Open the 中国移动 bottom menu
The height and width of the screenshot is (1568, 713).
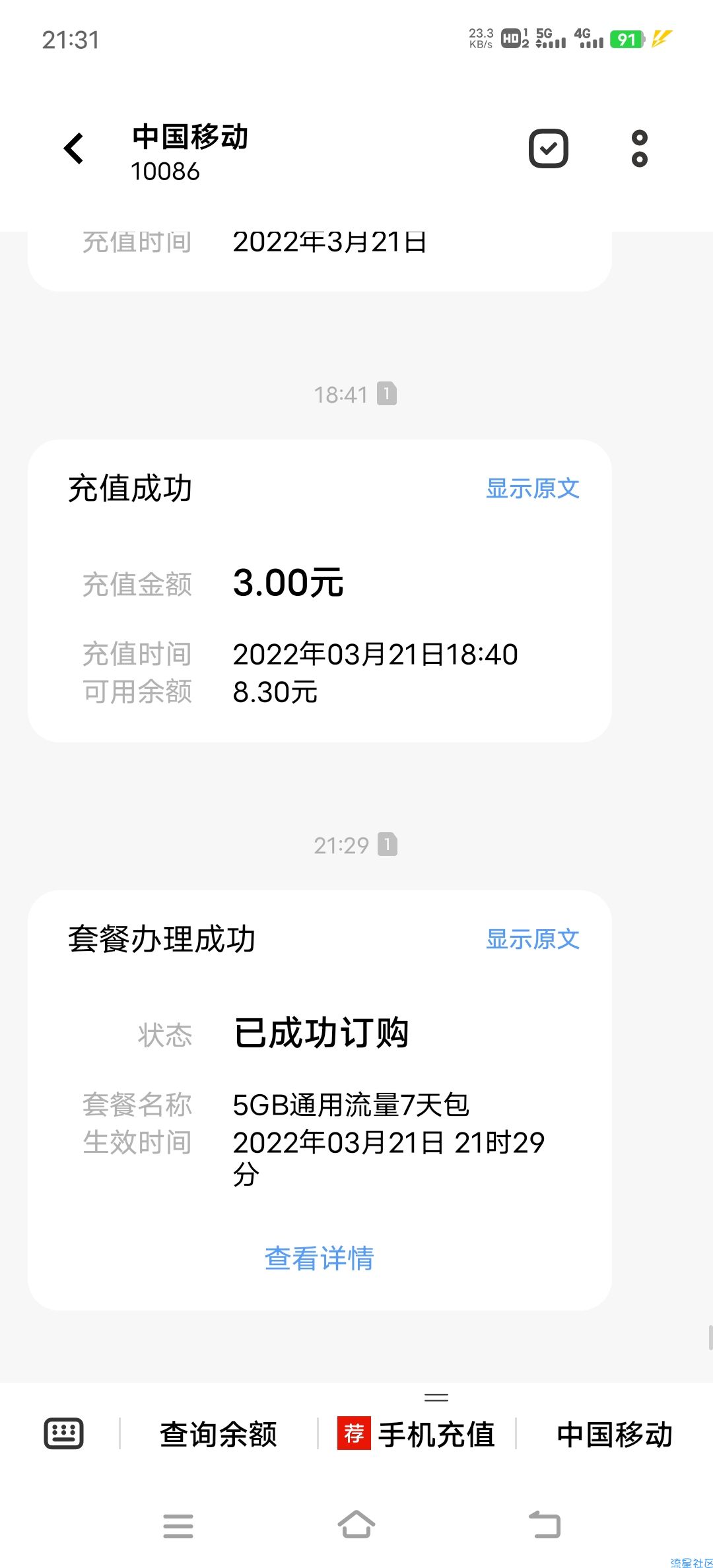(x=614, y=1434)
